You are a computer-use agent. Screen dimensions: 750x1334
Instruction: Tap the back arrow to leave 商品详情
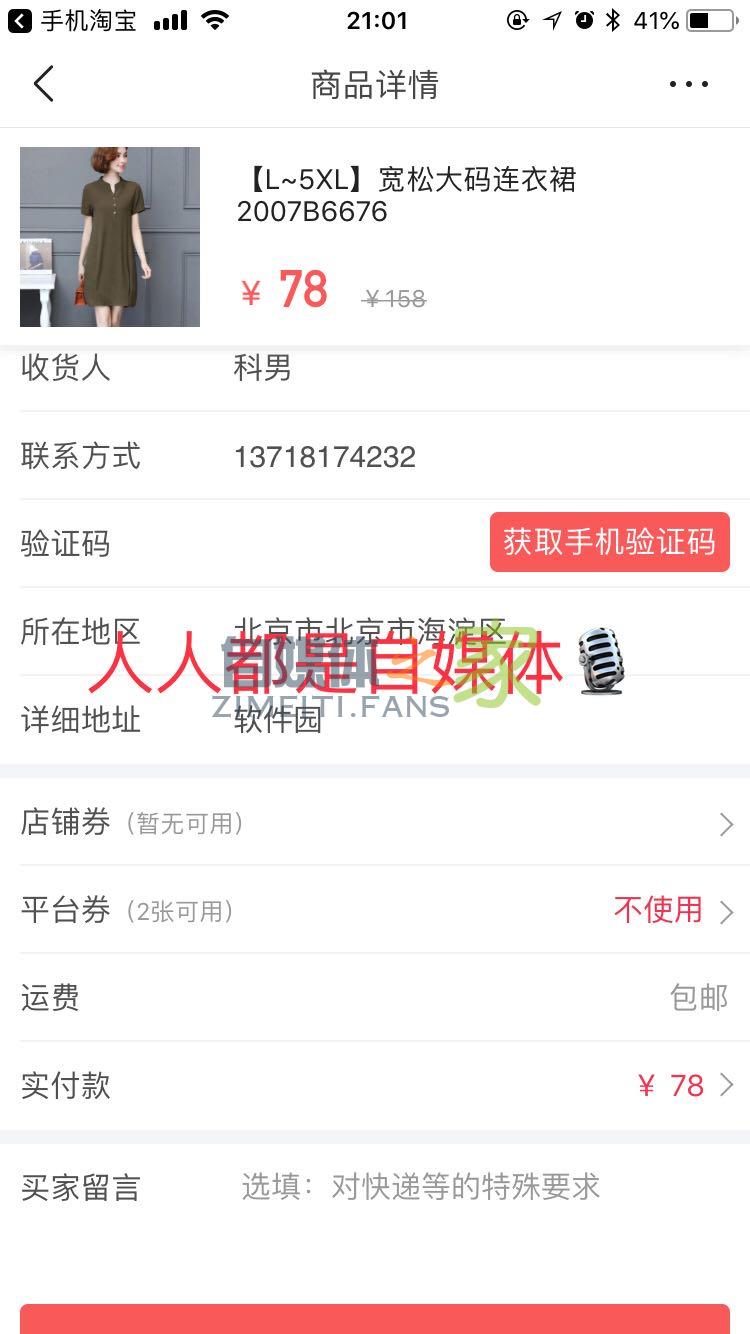click(x=43, y=84)
